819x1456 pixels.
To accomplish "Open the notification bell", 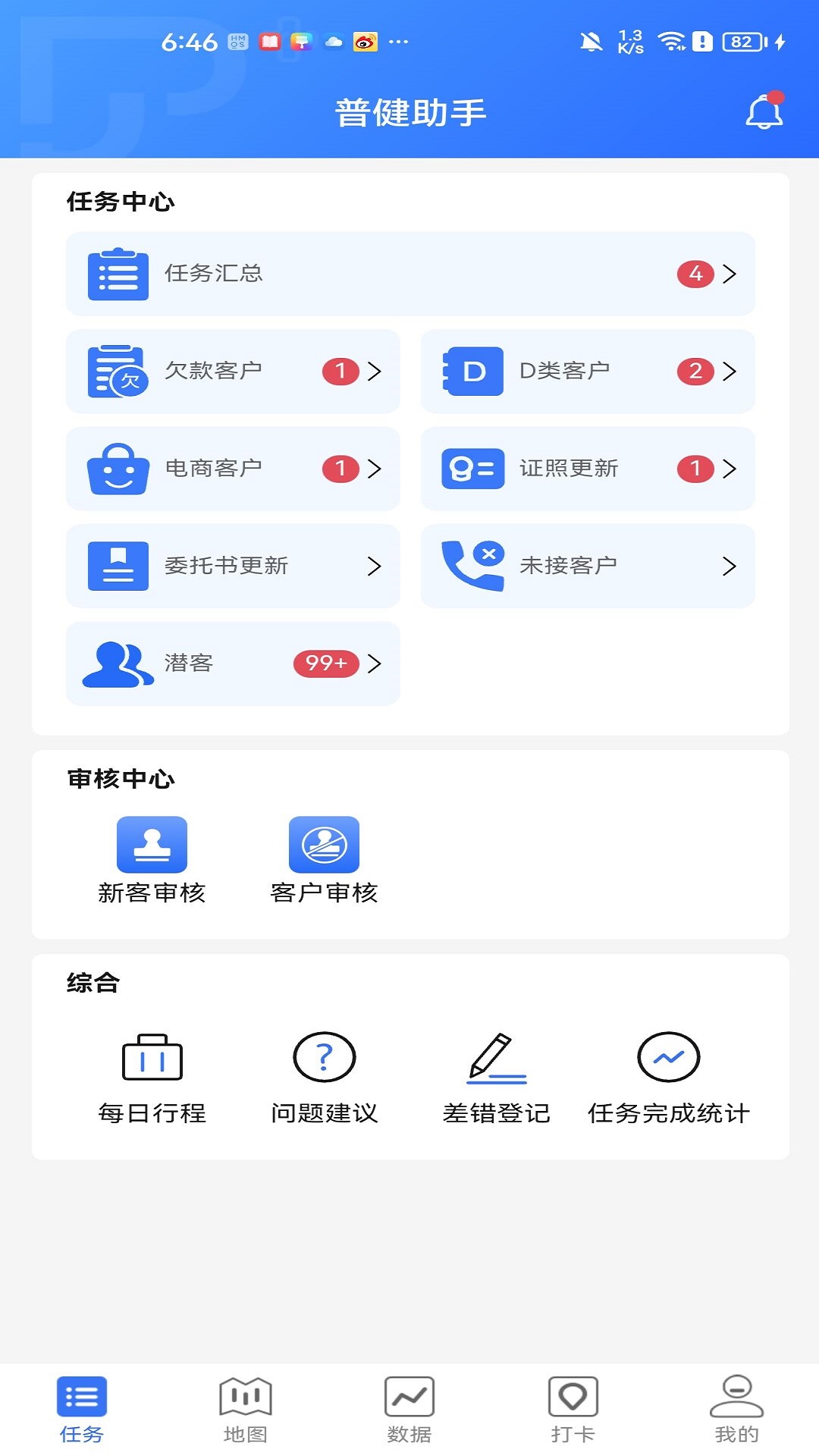I will 764,111.
